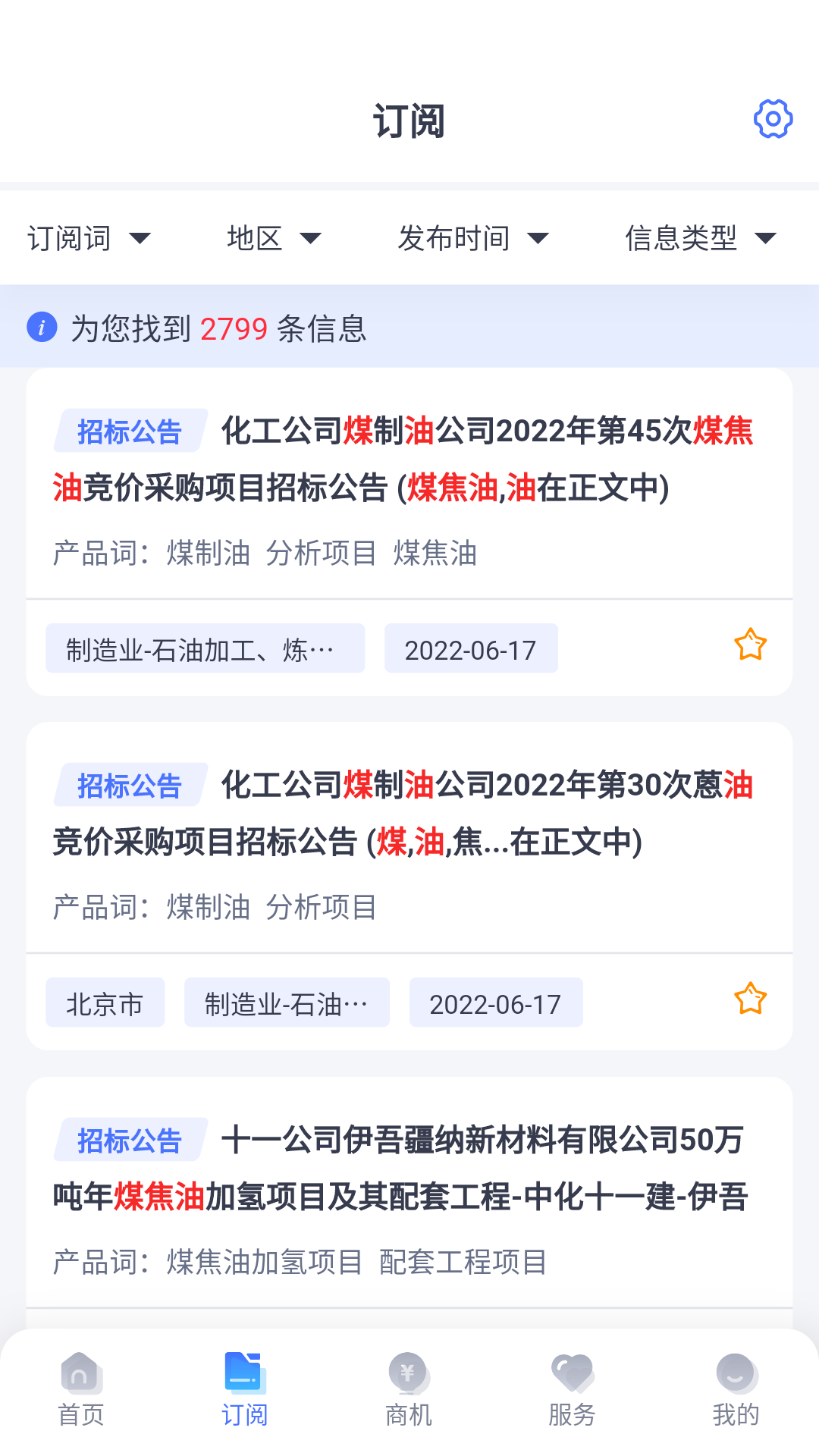Open the settings gear at top right
819x1456 pixels.
pos(771,119)
